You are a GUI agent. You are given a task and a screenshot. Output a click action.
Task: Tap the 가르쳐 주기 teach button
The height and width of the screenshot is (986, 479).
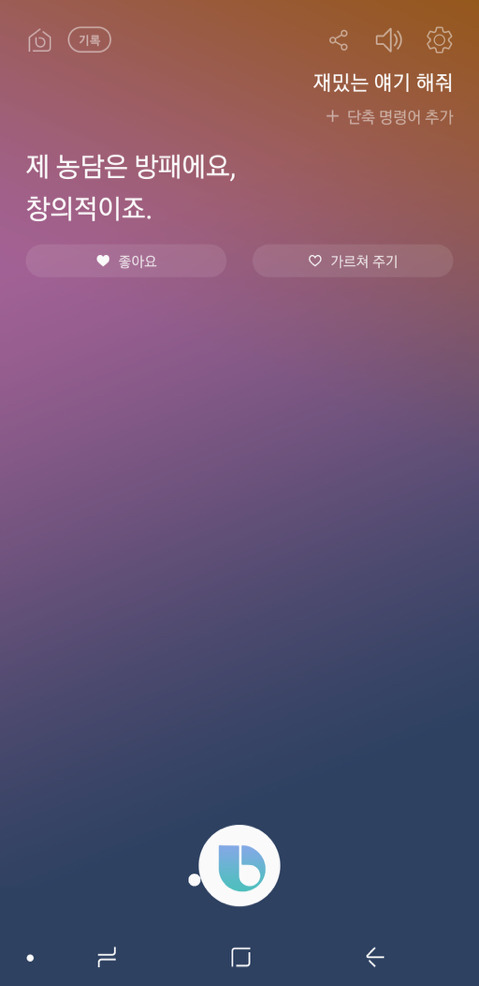[x=353, y=261]
